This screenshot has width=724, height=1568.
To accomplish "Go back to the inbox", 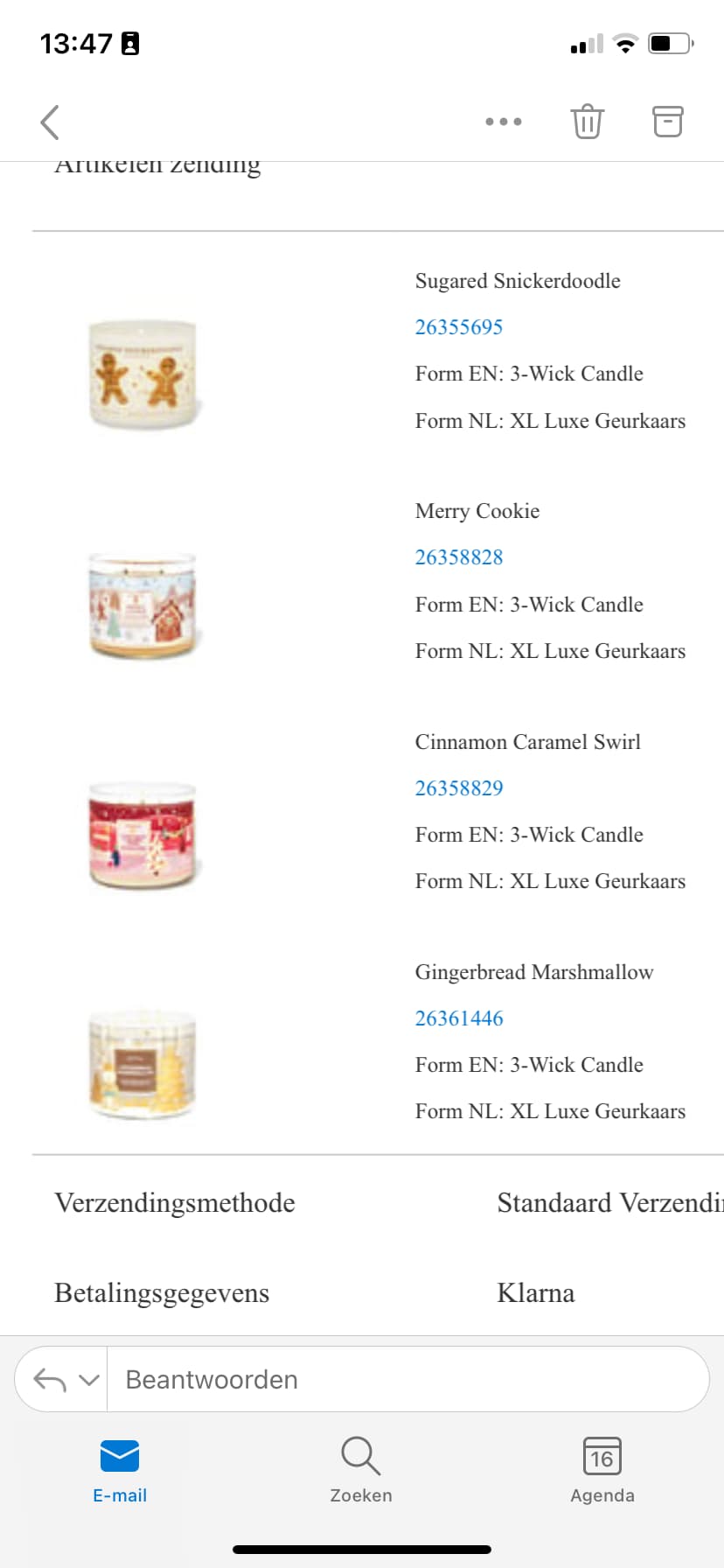I will pyautogui.click(x=50, y=122).
